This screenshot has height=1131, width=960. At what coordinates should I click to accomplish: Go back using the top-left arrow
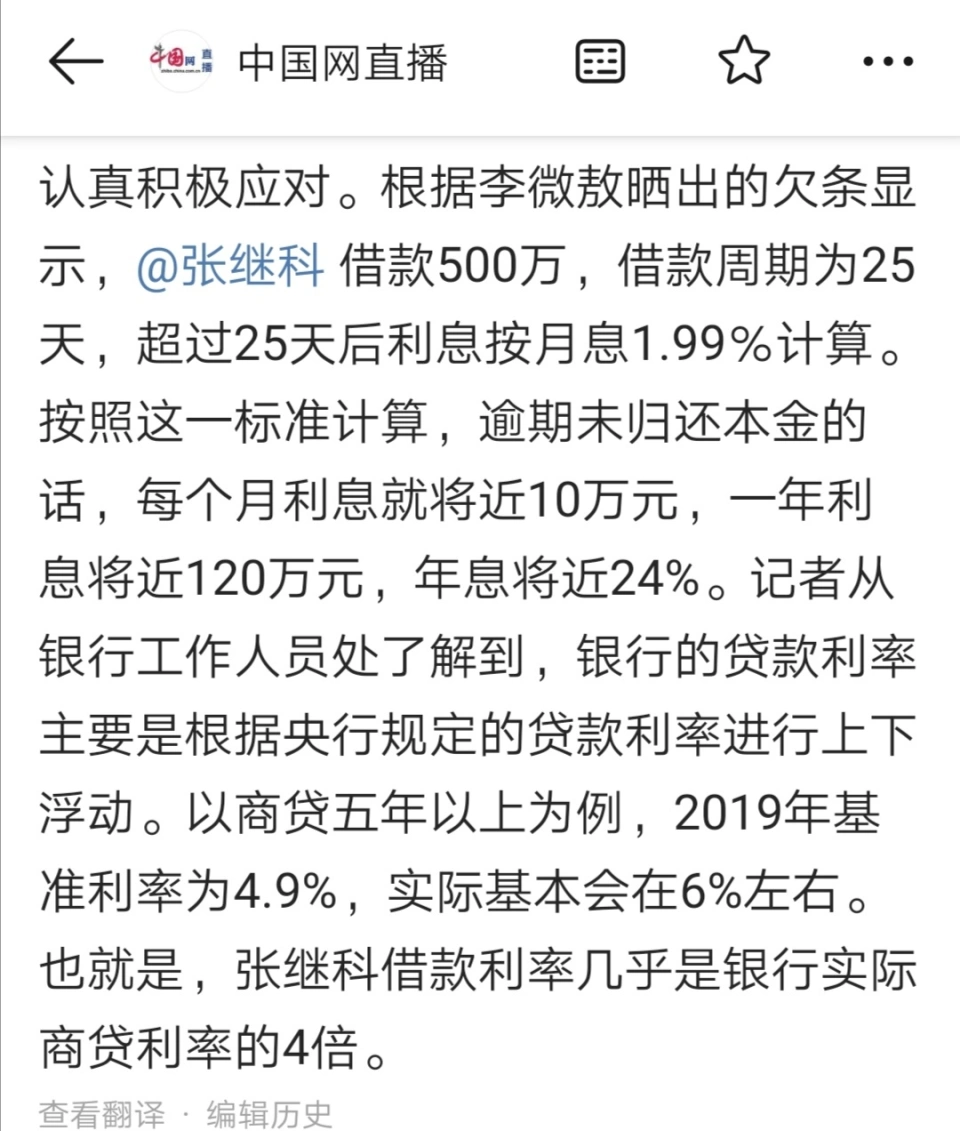(76, 63)
